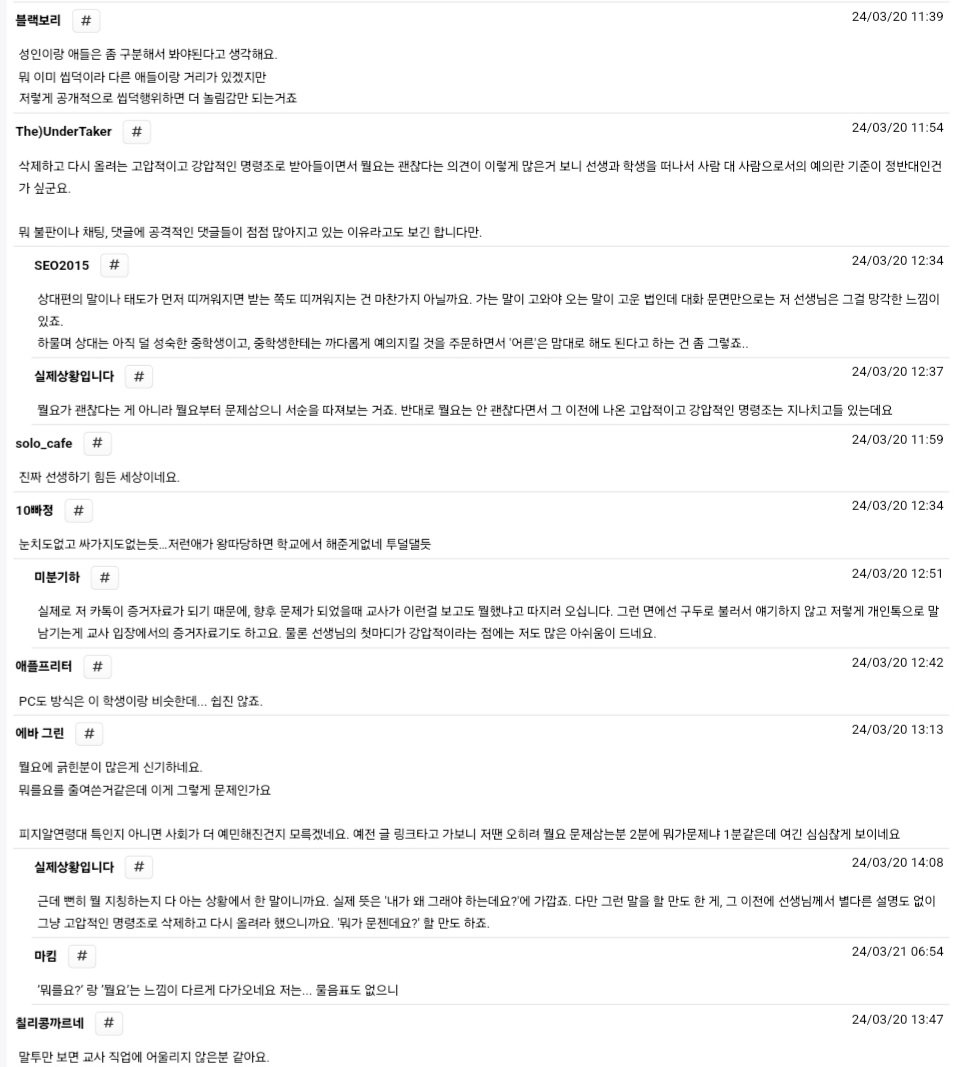Screen dimensions: 954x1067
Task: Tap the # button beside 미분기하
Action: point(105,578)
